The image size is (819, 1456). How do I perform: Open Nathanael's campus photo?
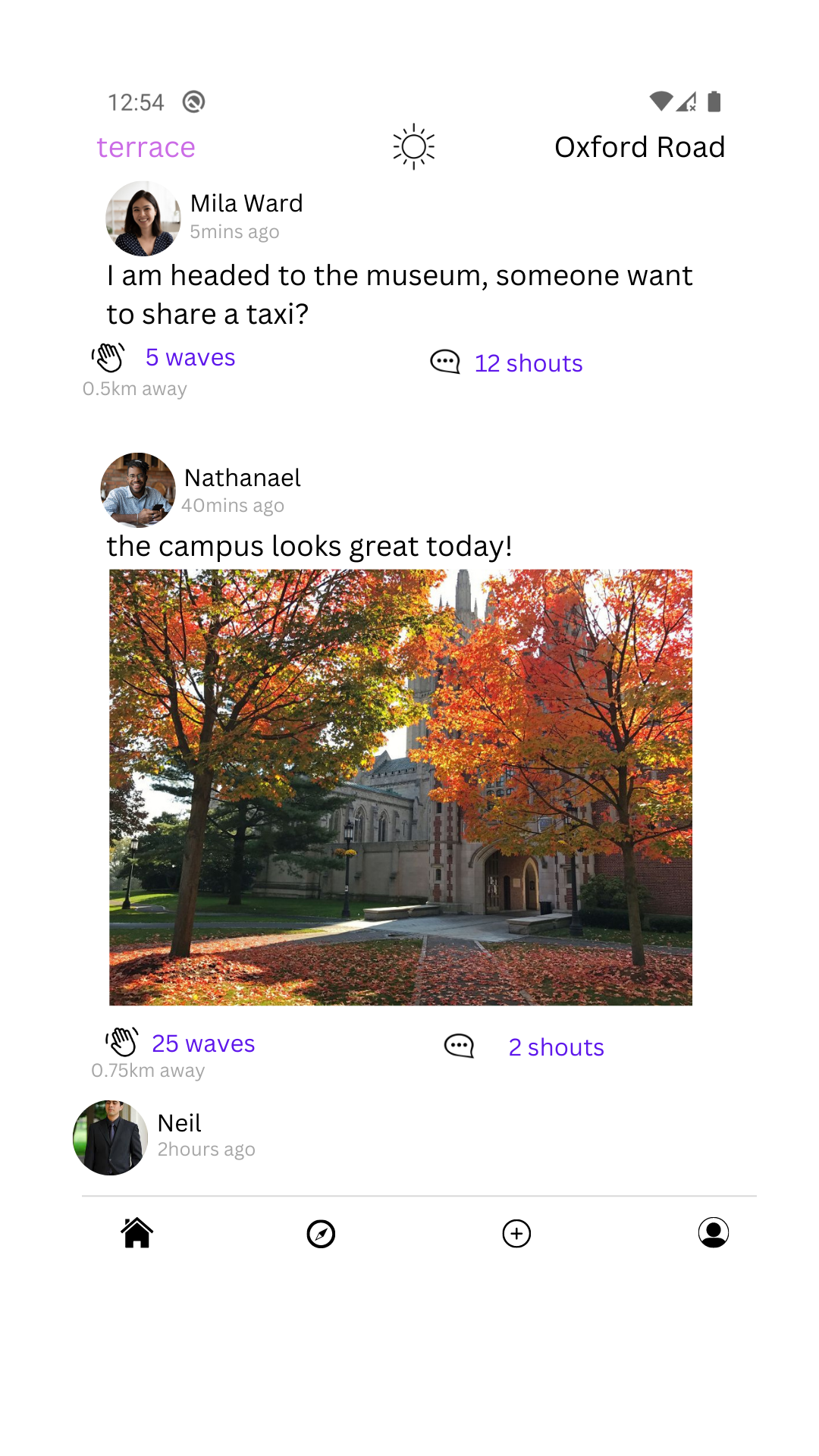pyautogui.click(x=400, y=787)
